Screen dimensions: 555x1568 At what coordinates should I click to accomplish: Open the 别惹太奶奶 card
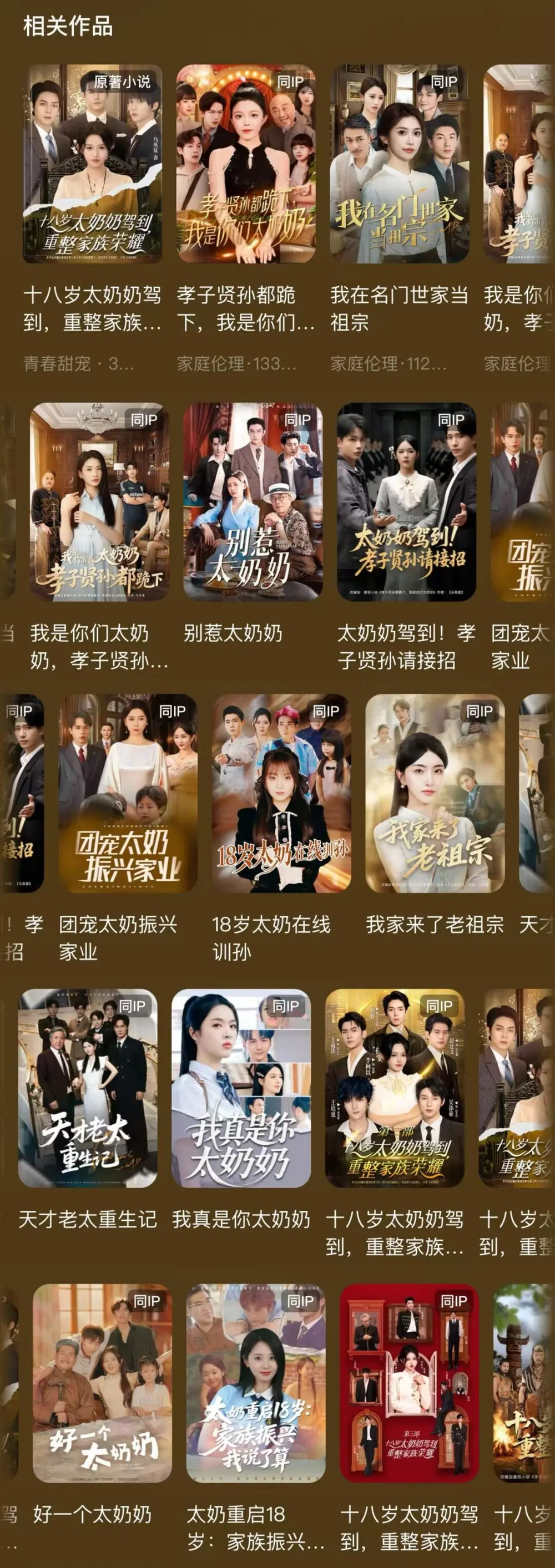tap(253, 502)
